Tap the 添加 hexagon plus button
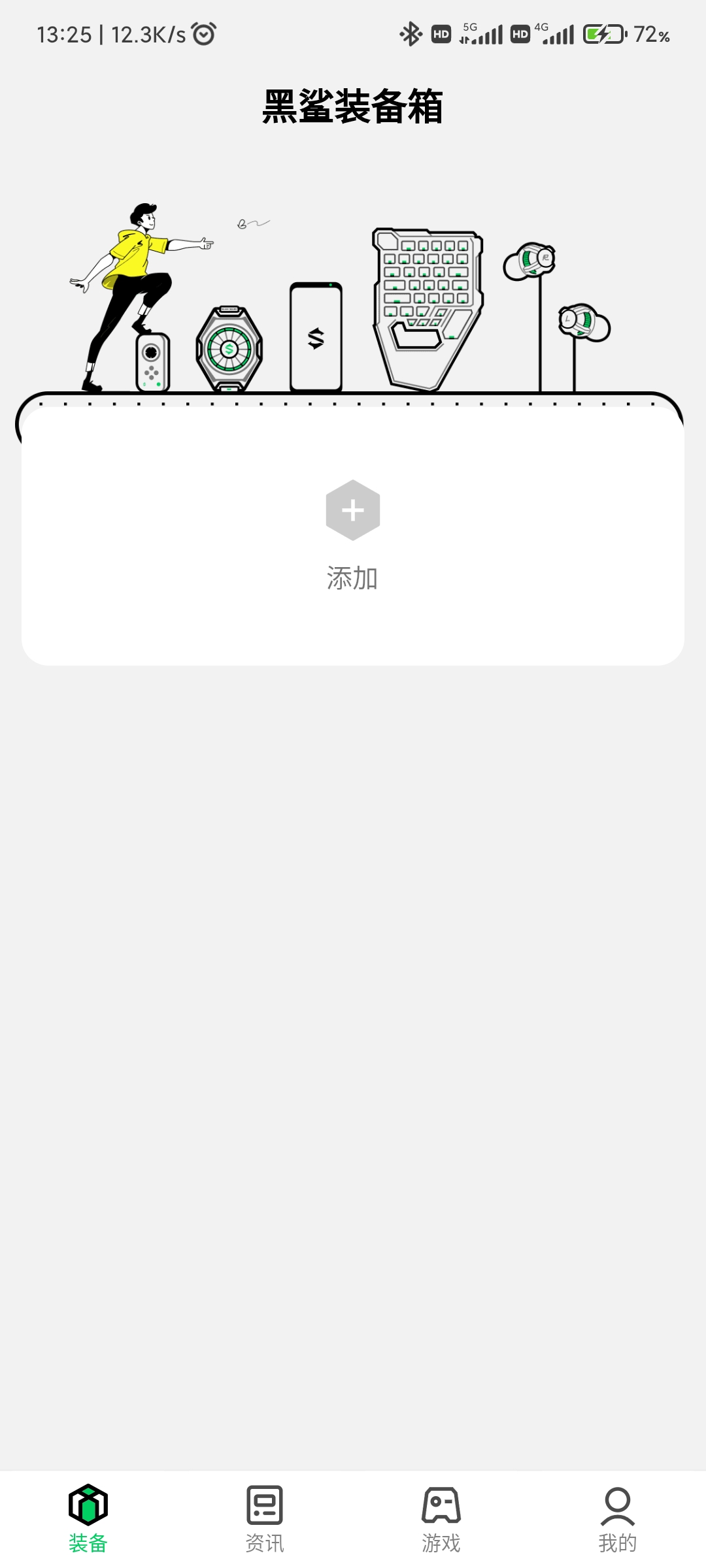Viewport: 706px width, 1568px height. pos(353,510)
